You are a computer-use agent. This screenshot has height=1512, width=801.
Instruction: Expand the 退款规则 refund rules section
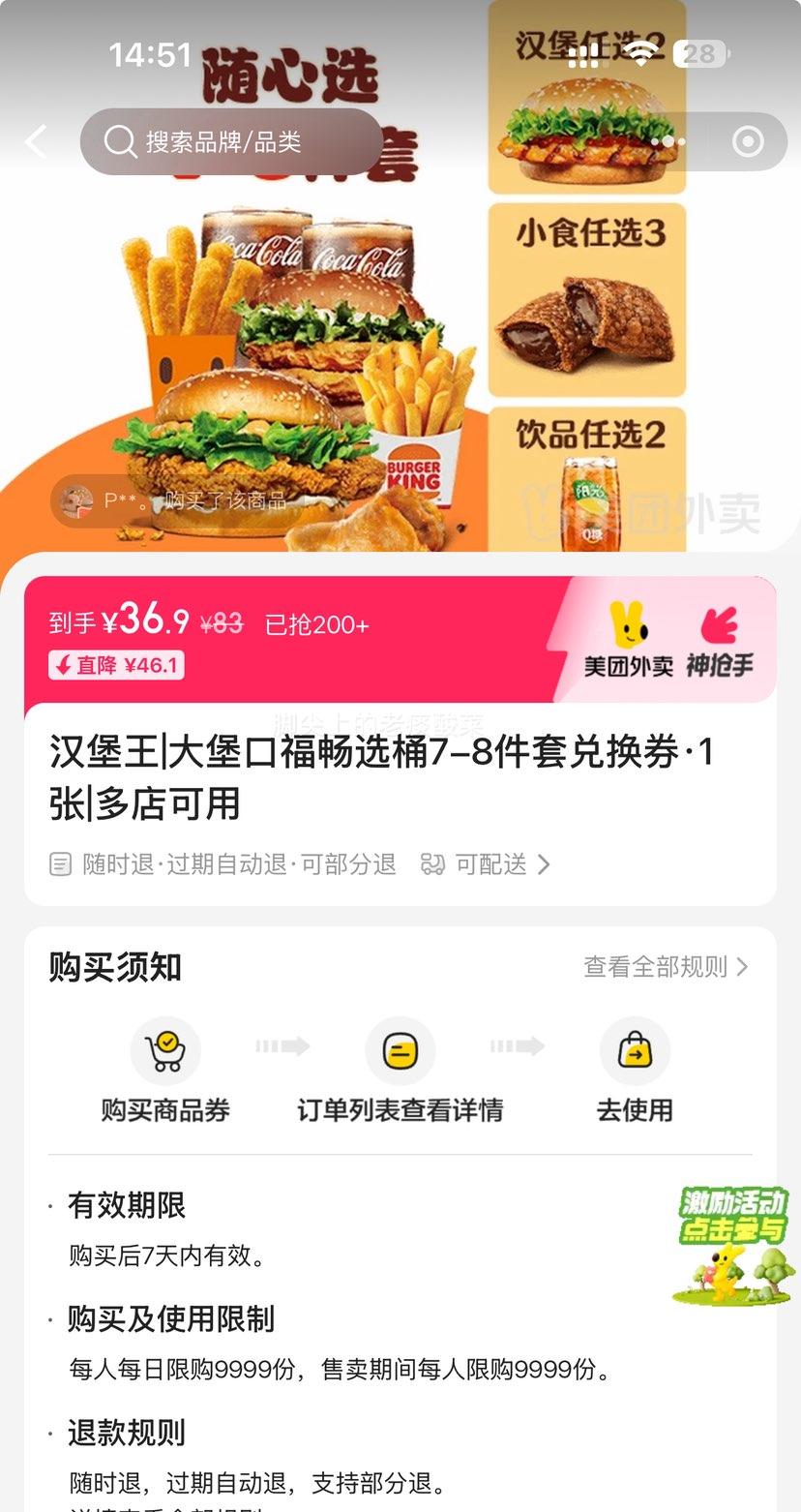click(x=126, y=1432)
